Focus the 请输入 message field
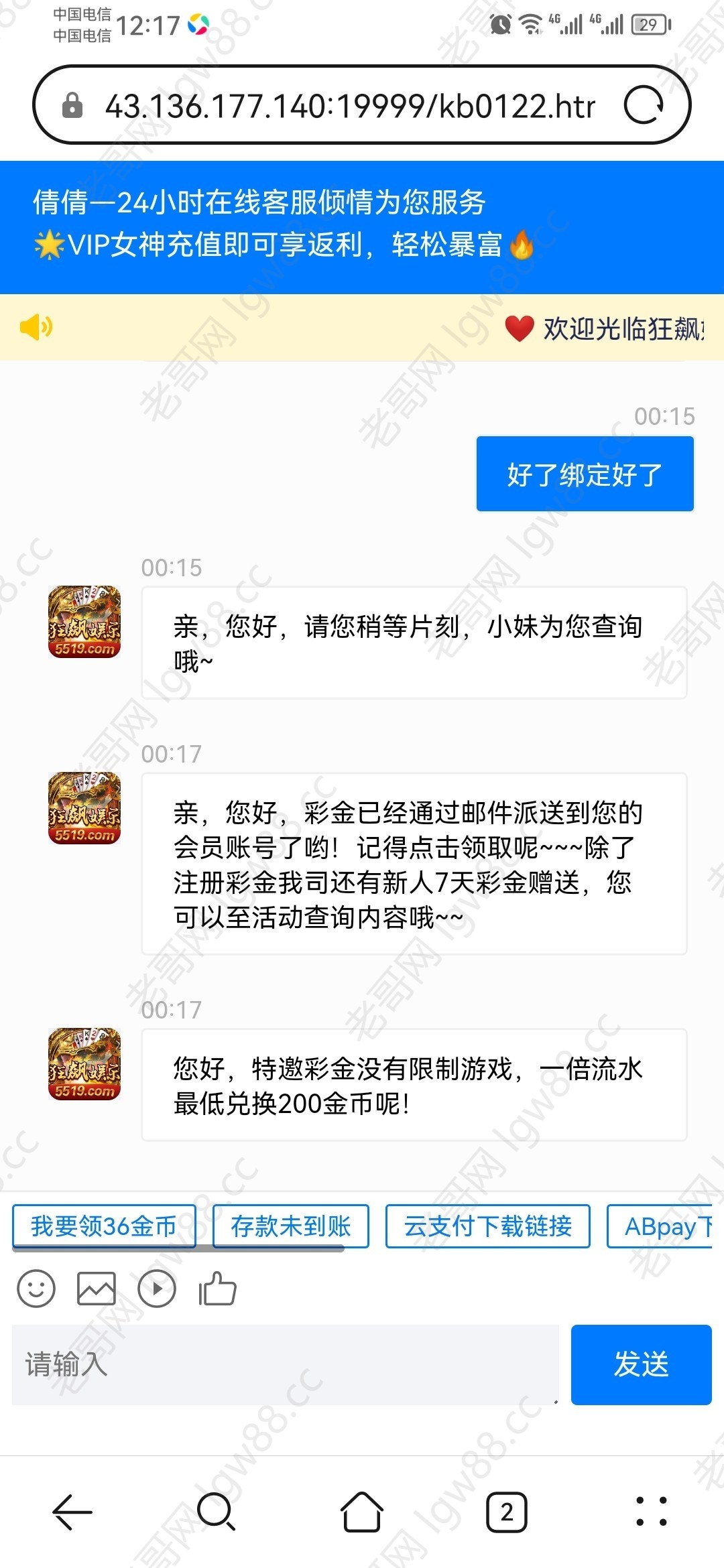 285,1364
